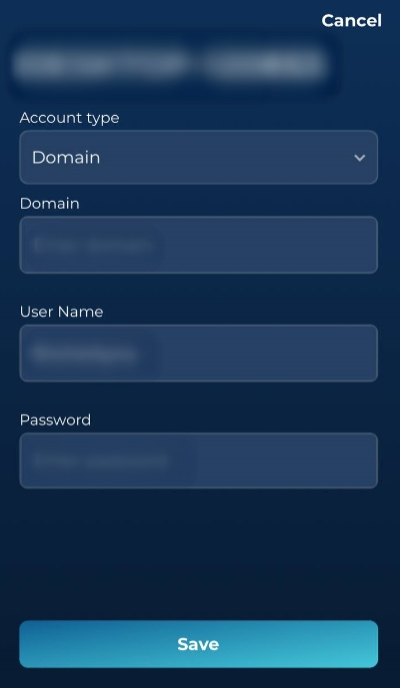Tap the User Name field
Image resolution: width=400 pixels, height=688 pixels.
198,353
